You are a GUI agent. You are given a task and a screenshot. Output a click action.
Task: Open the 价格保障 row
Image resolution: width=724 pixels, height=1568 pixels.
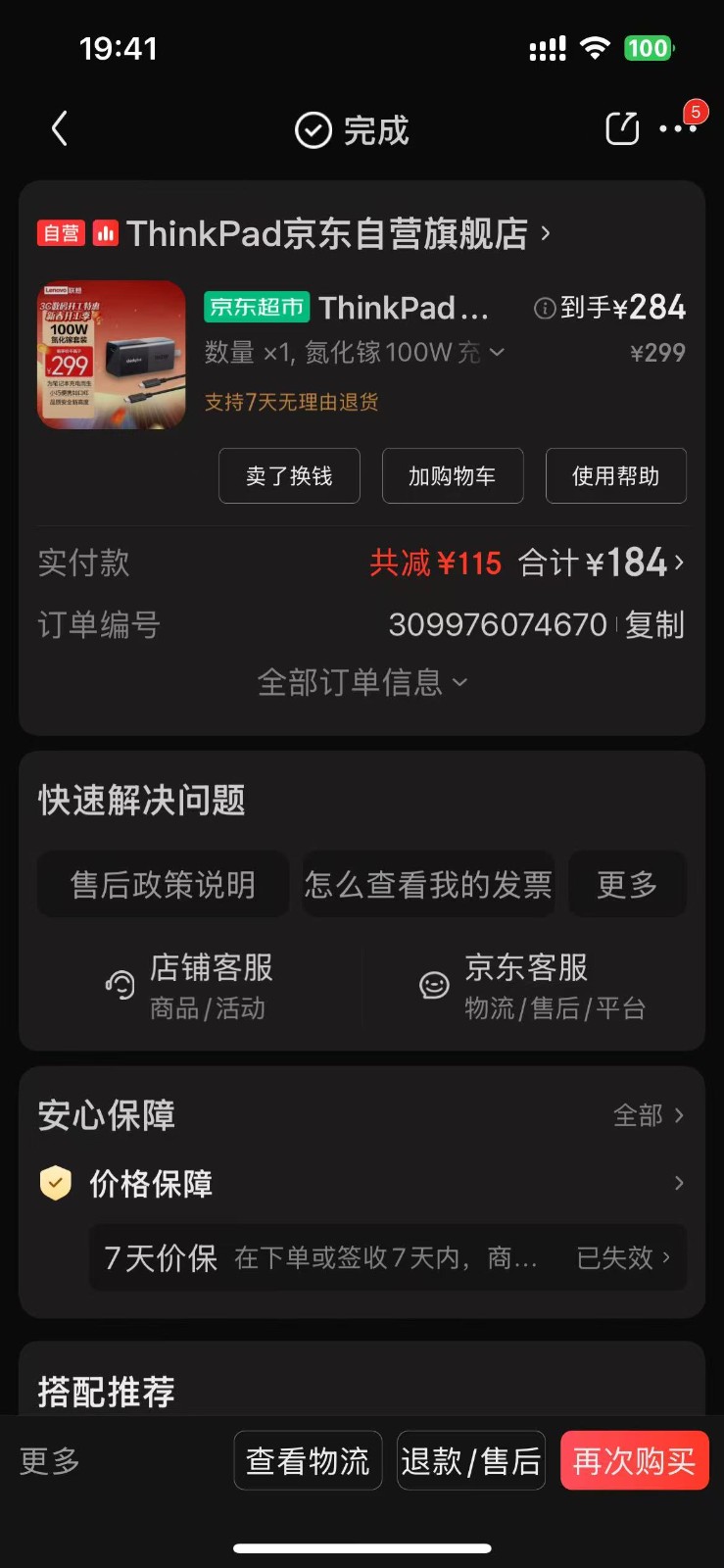(x=362, y=1184)
